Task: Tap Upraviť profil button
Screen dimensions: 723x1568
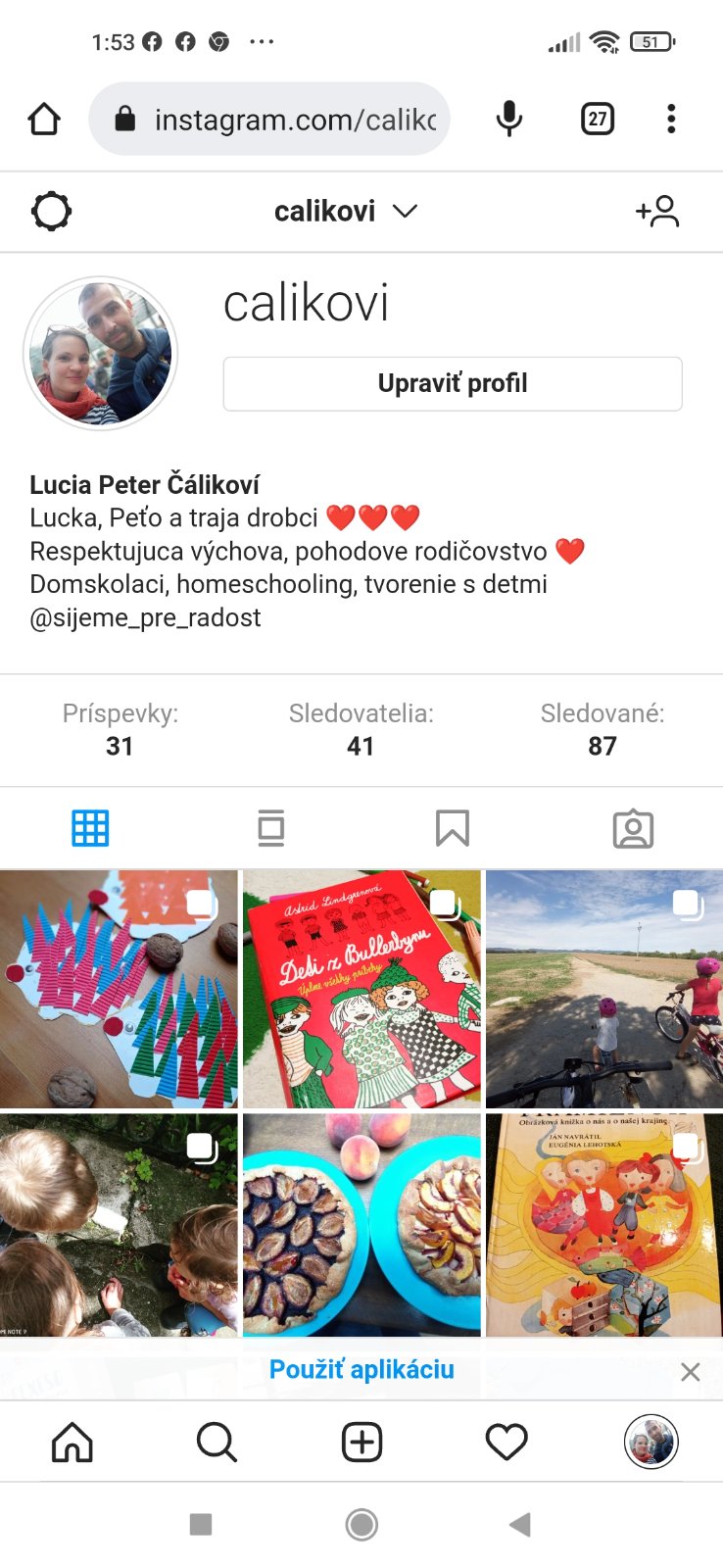Action: point(453,383)
